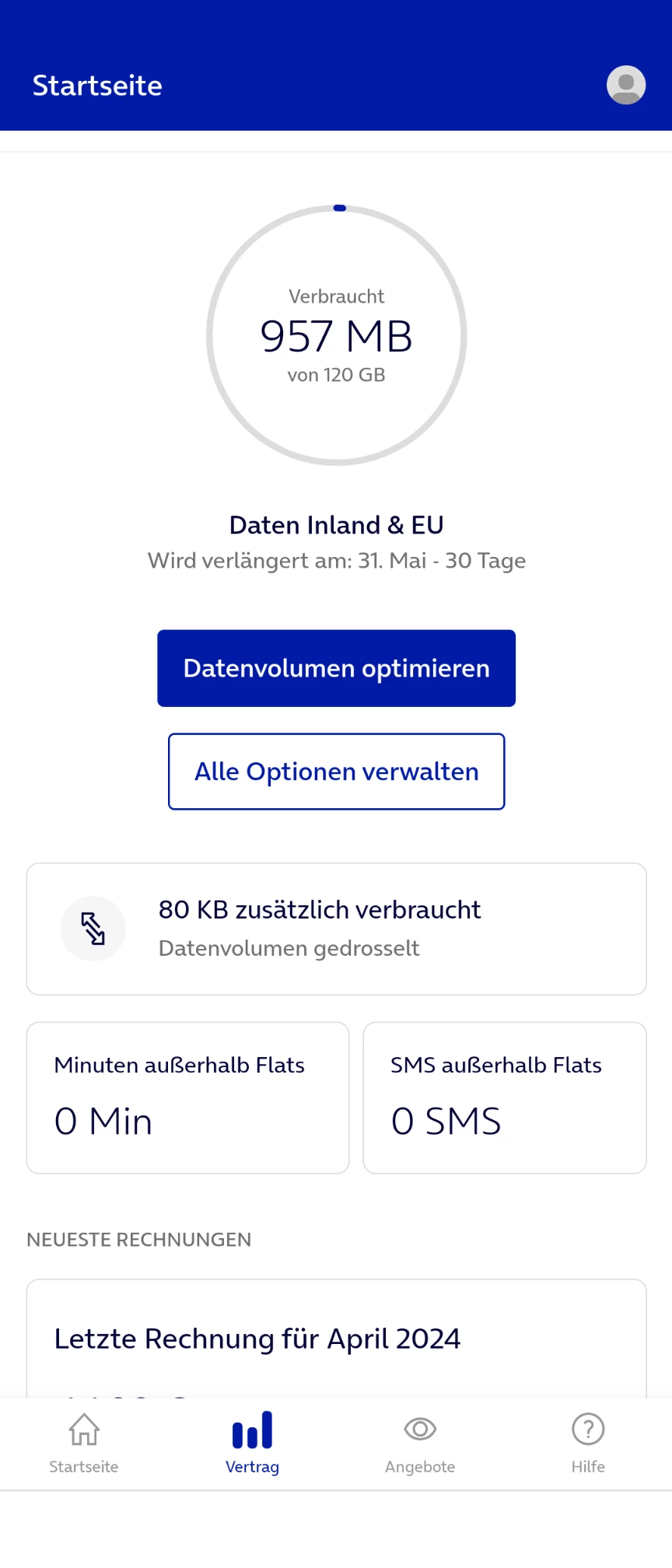
Task: Switch to the Startseite tab
Action: (84, 1444)
